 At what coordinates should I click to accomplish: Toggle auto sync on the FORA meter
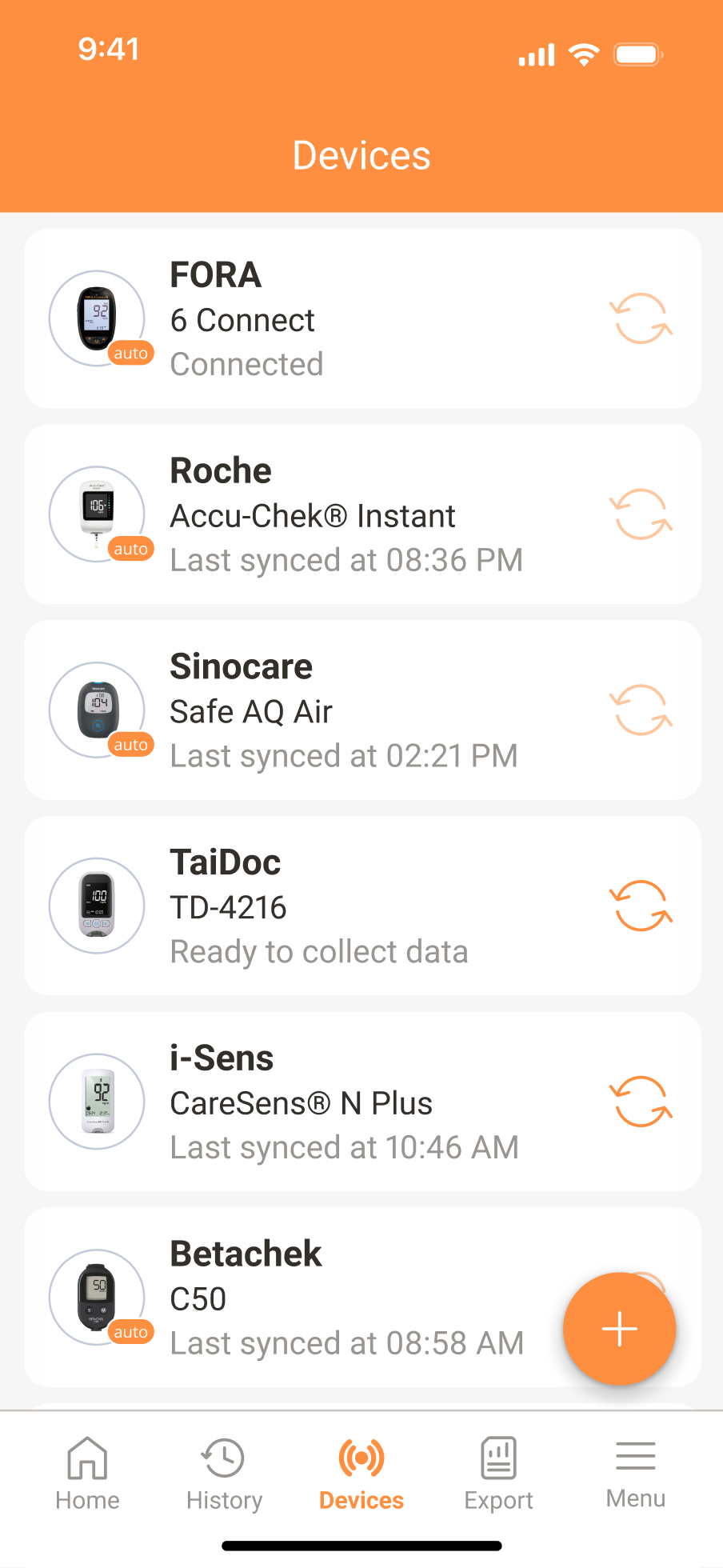pyautogui.click(x=130, y=352)
